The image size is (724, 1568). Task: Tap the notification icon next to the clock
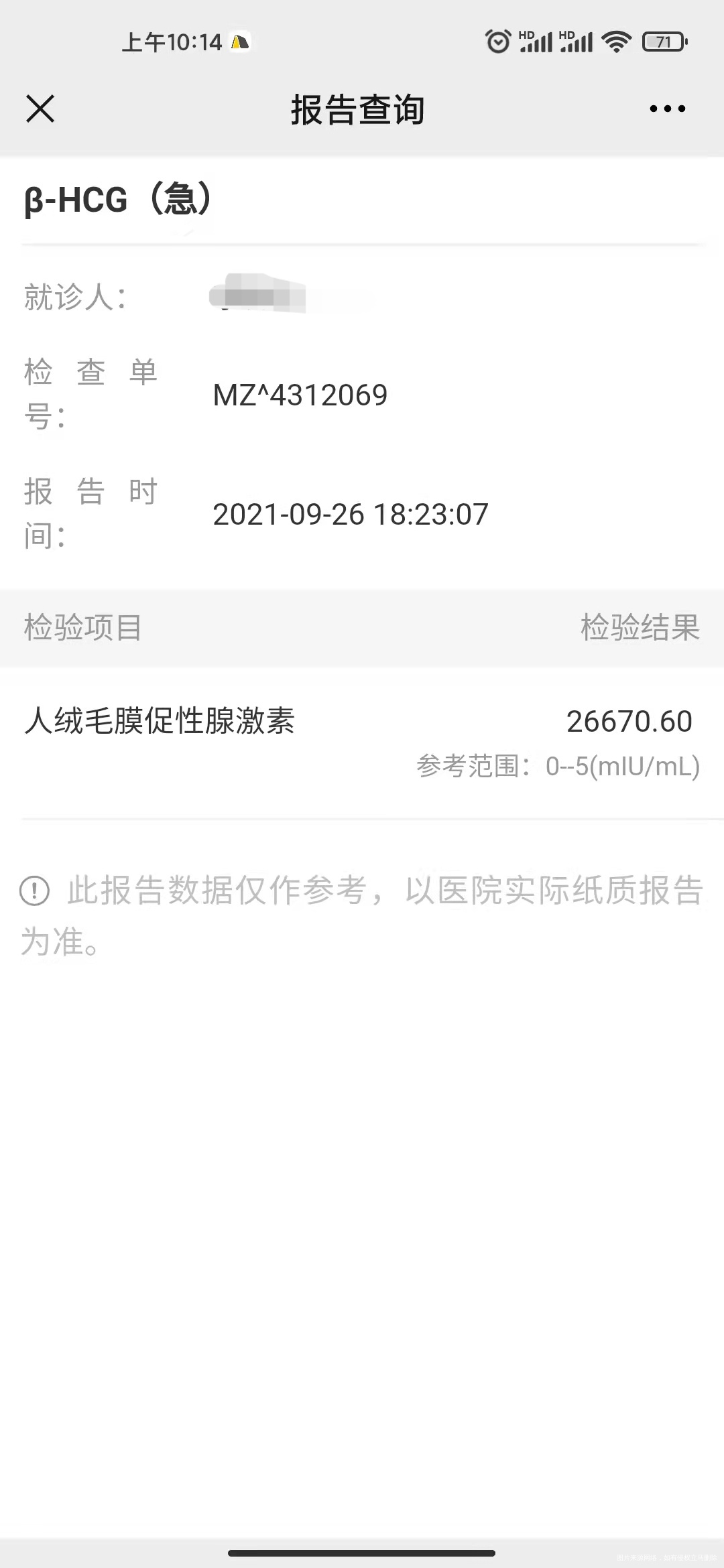[x=239, y=42]
